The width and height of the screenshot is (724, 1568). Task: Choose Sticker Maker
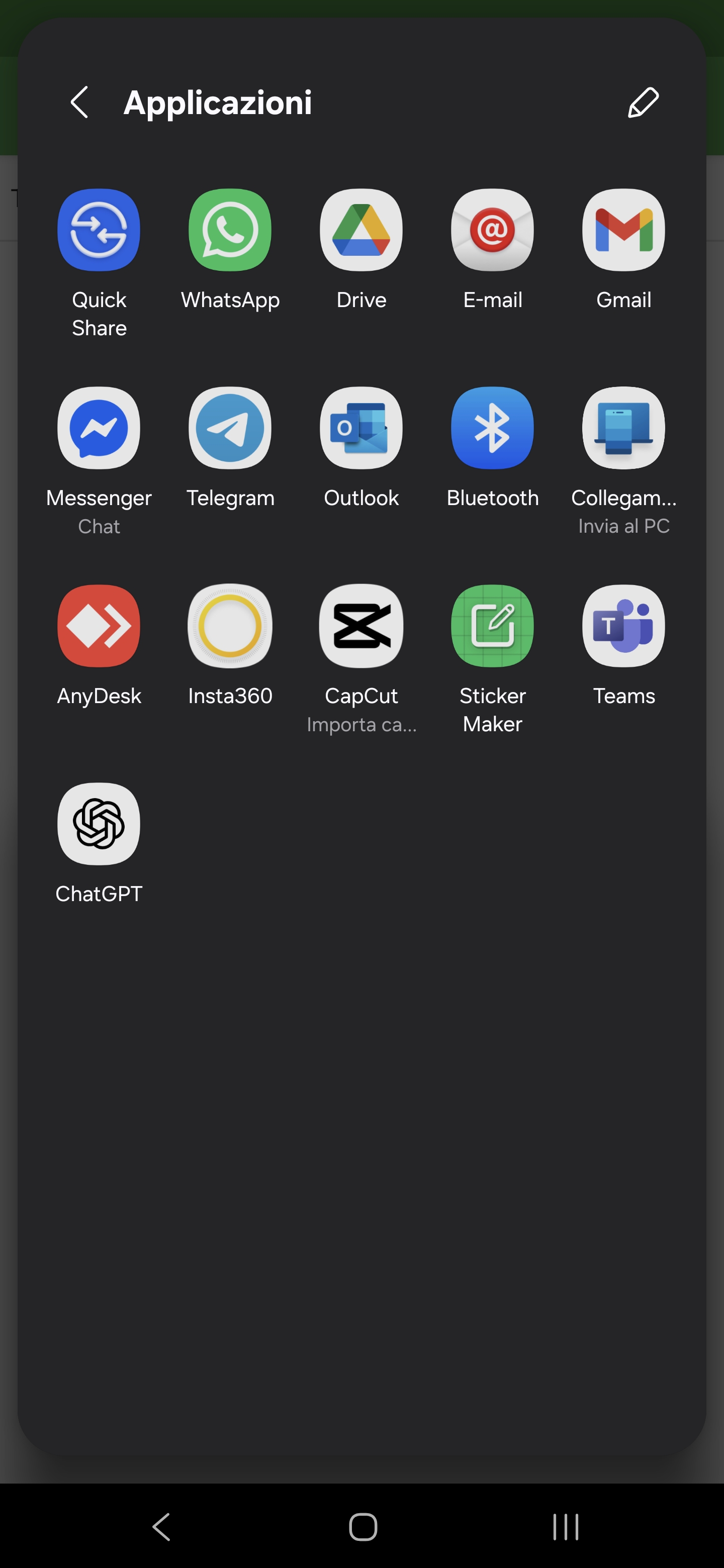pyautogui.click(x=492, y=626)
